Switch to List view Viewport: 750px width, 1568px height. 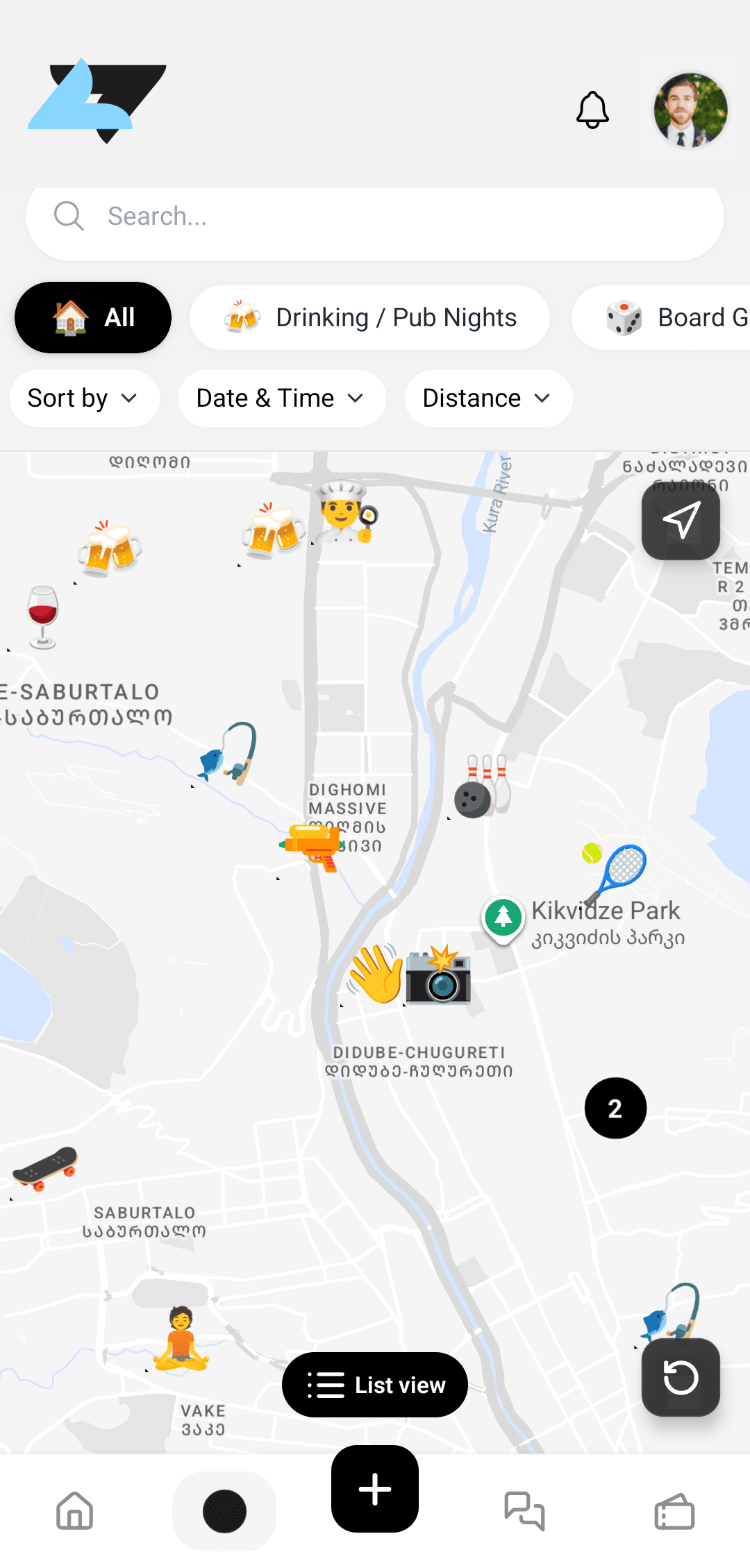point(374,1384)
